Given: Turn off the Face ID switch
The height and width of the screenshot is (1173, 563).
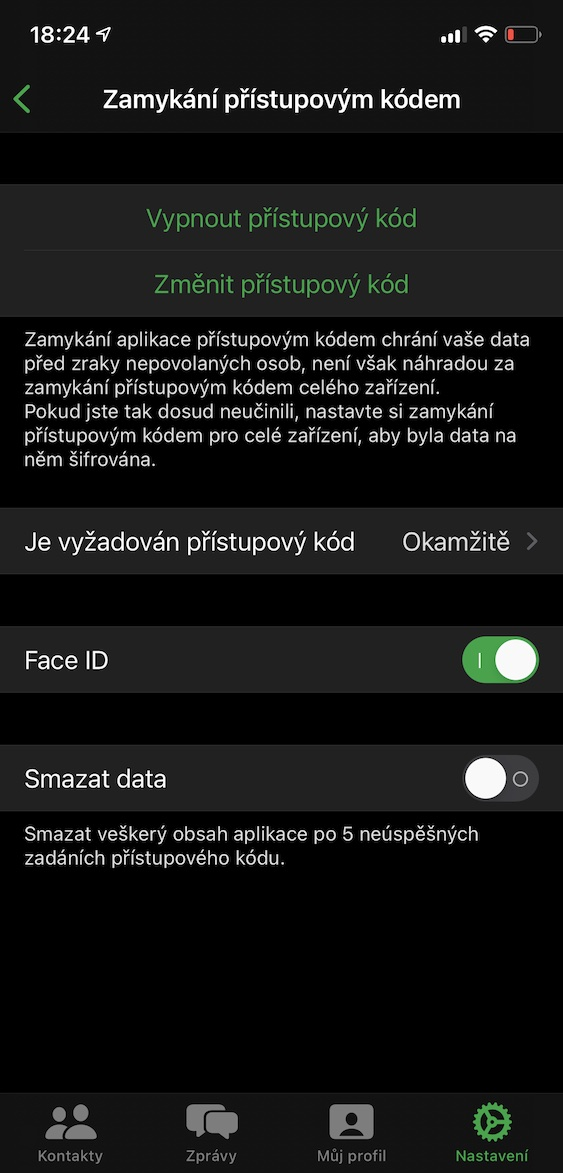Looking at the screenshot, I should tap(500, 660).
